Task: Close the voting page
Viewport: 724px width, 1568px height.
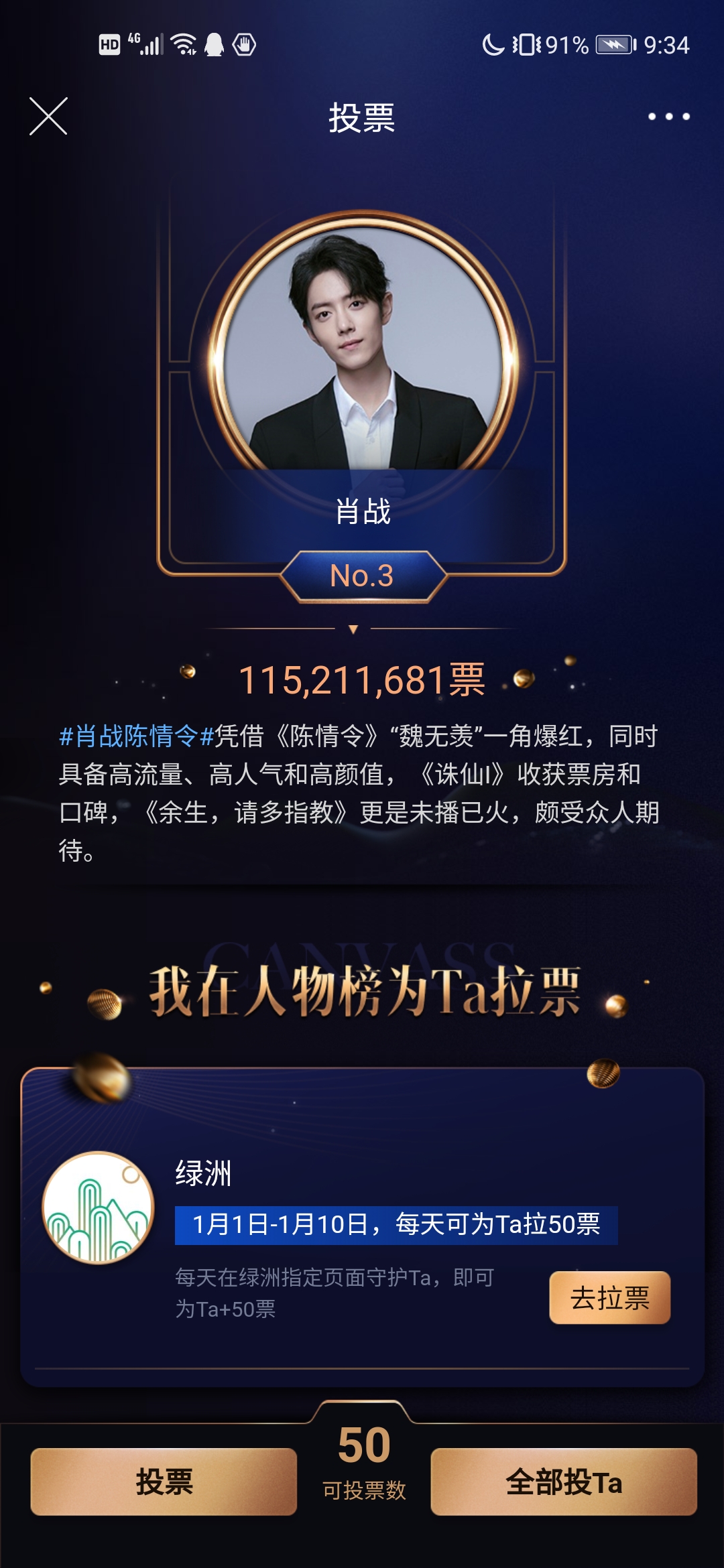Action: pyautogui.click(x=48, y=116)
